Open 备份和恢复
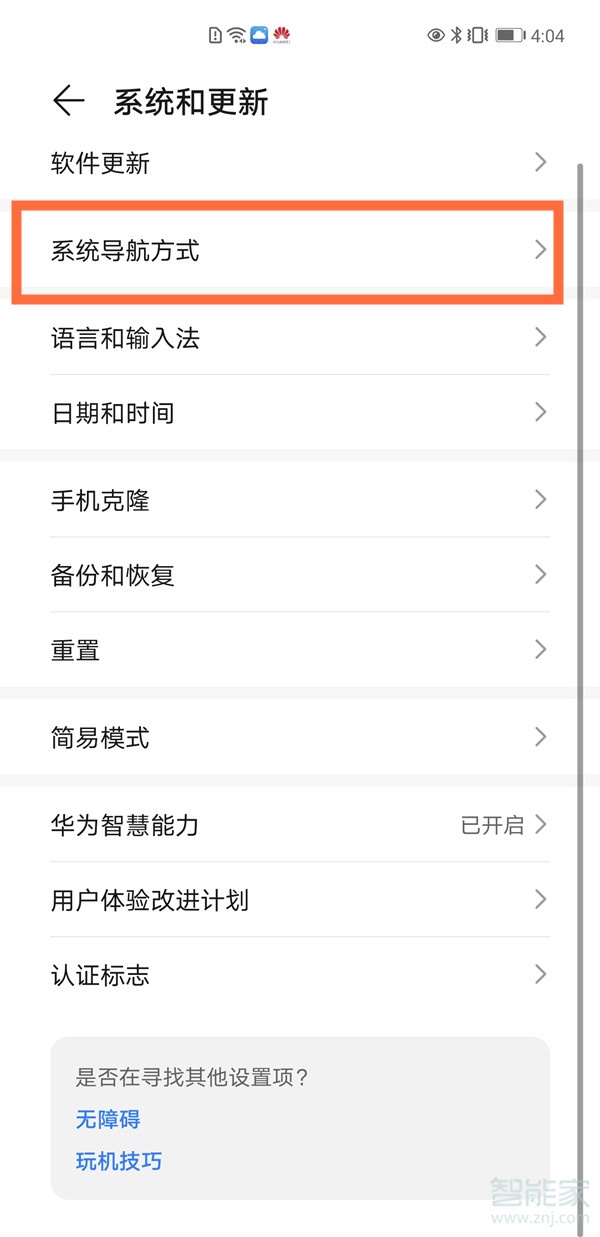The width and height of the screenshot is (600, 1237). tap(300, 574)
